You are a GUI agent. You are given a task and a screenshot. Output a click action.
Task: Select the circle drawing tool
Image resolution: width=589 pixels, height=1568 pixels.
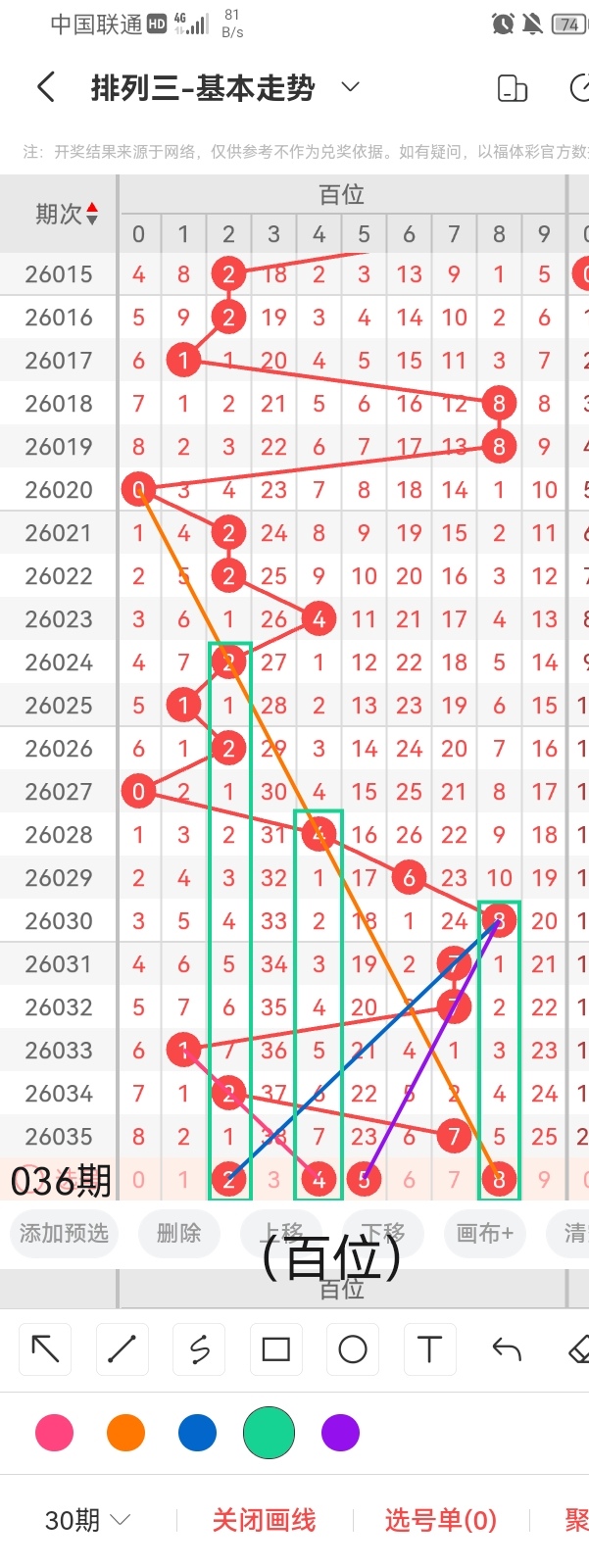click(353, 1349)
